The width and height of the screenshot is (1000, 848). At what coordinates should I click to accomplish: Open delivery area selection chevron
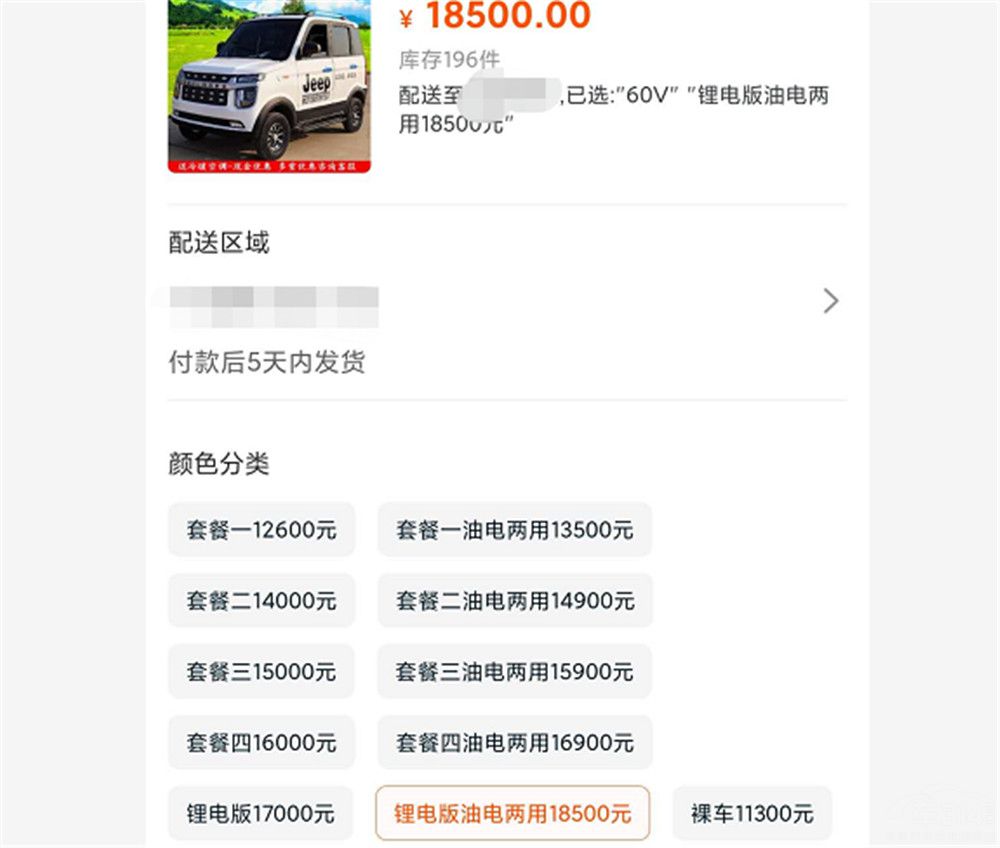830,301
